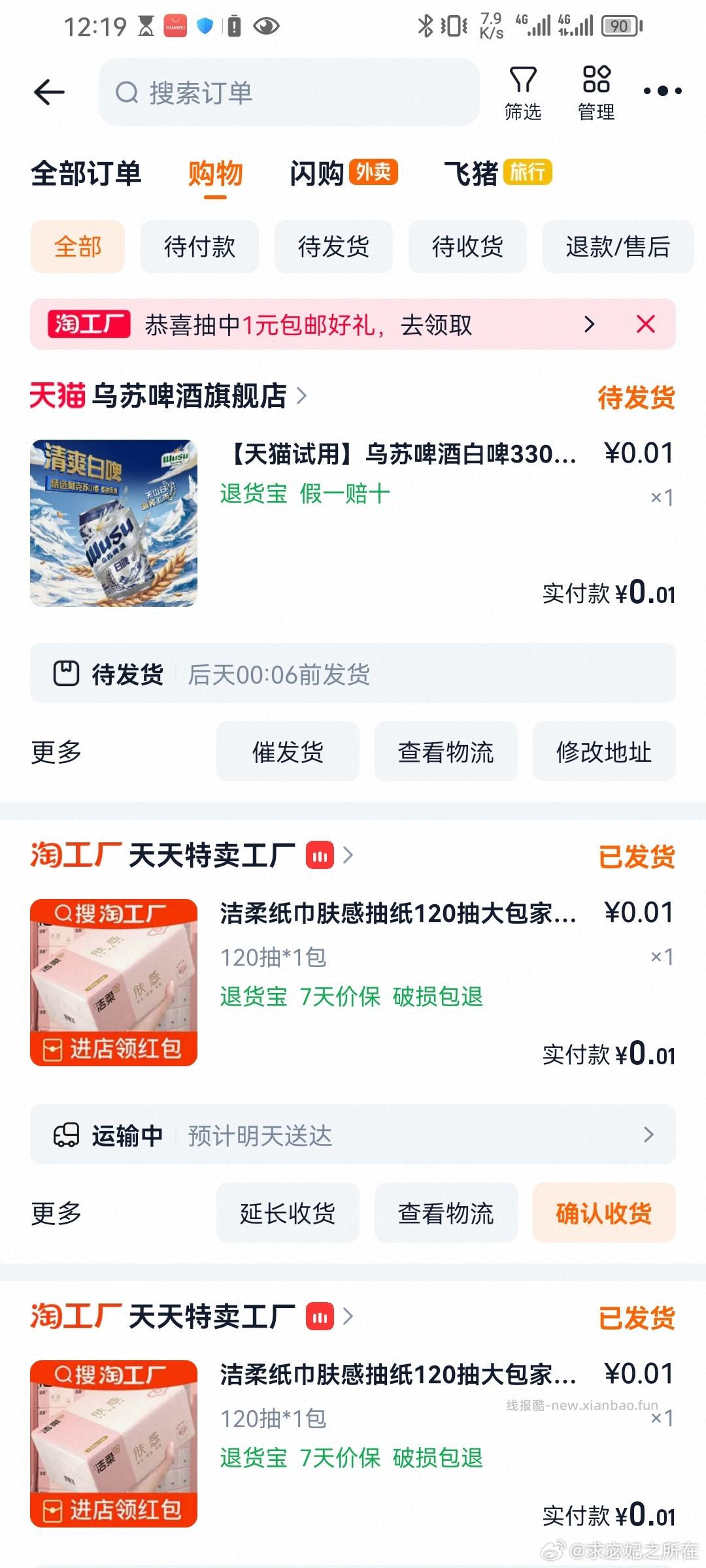The image size is (706, 1568).
Task: Open the 筛选 filter icon
Action: point(521,91)
